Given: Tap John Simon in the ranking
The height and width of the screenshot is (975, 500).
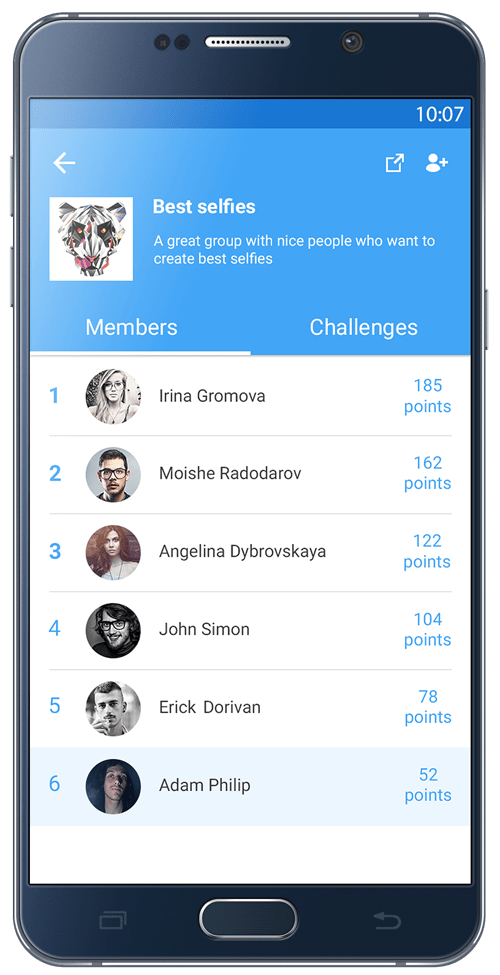Looking at the screenshot, I should [250, 630].
